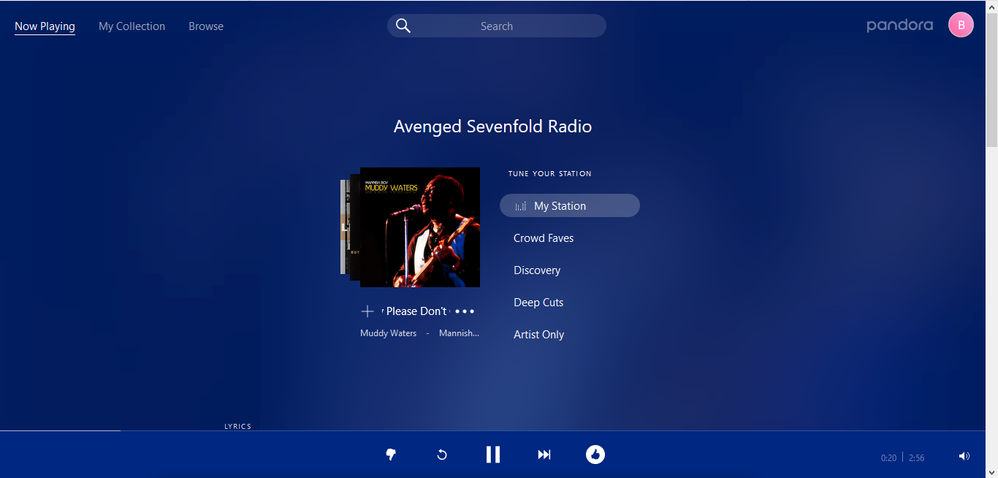Screen dimensions: 998x478
Task: Skip to the next song
Action: tap(544, 455)
